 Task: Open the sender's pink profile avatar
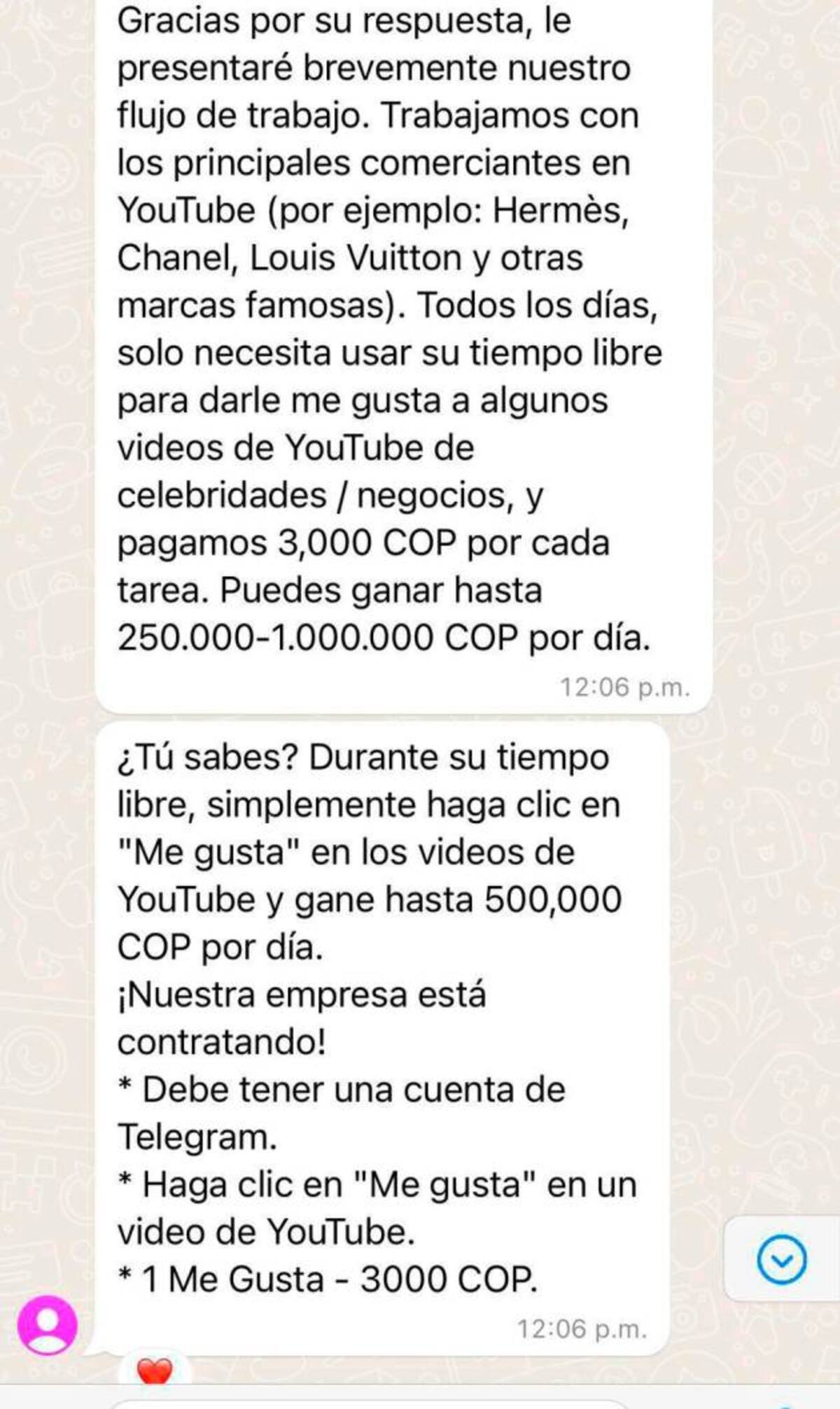click(x=48, y=1326)
